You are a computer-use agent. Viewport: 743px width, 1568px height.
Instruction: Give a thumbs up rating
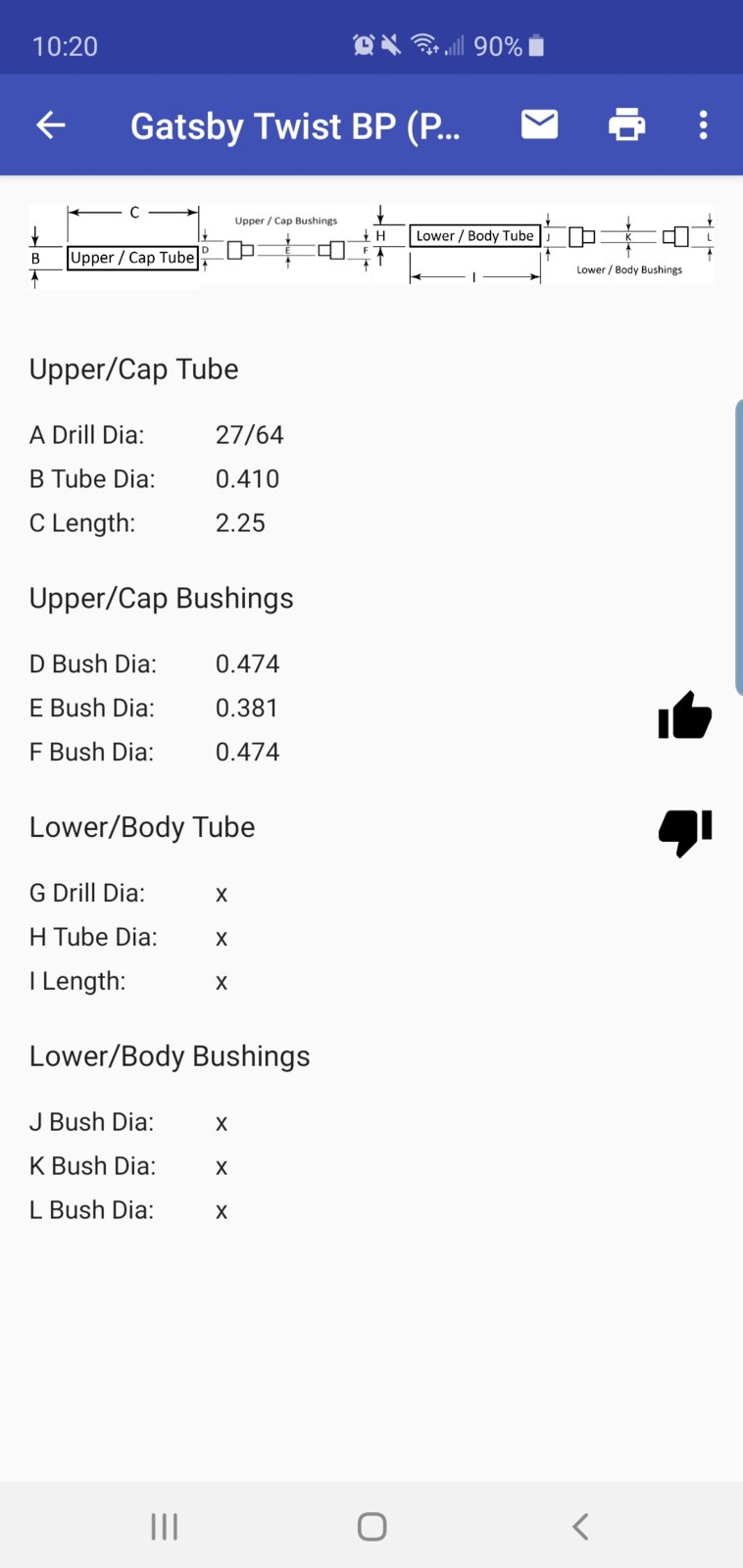point(685,715)
